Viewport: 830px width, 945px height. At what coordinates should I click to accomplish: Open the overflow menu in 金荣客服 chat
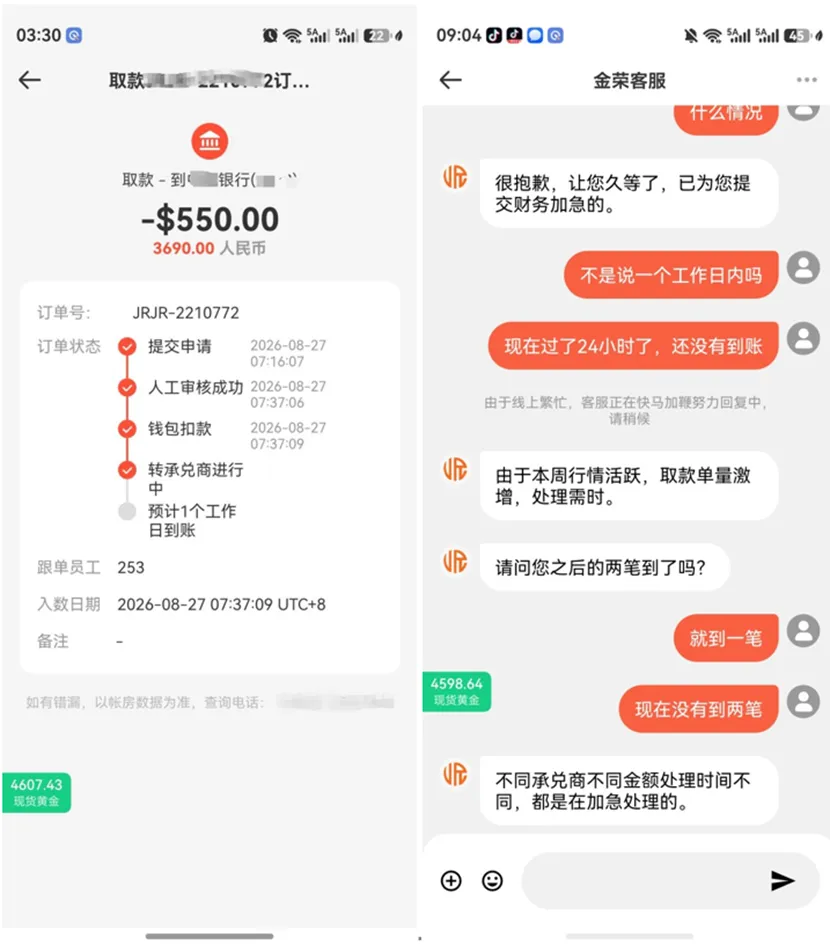806,80
